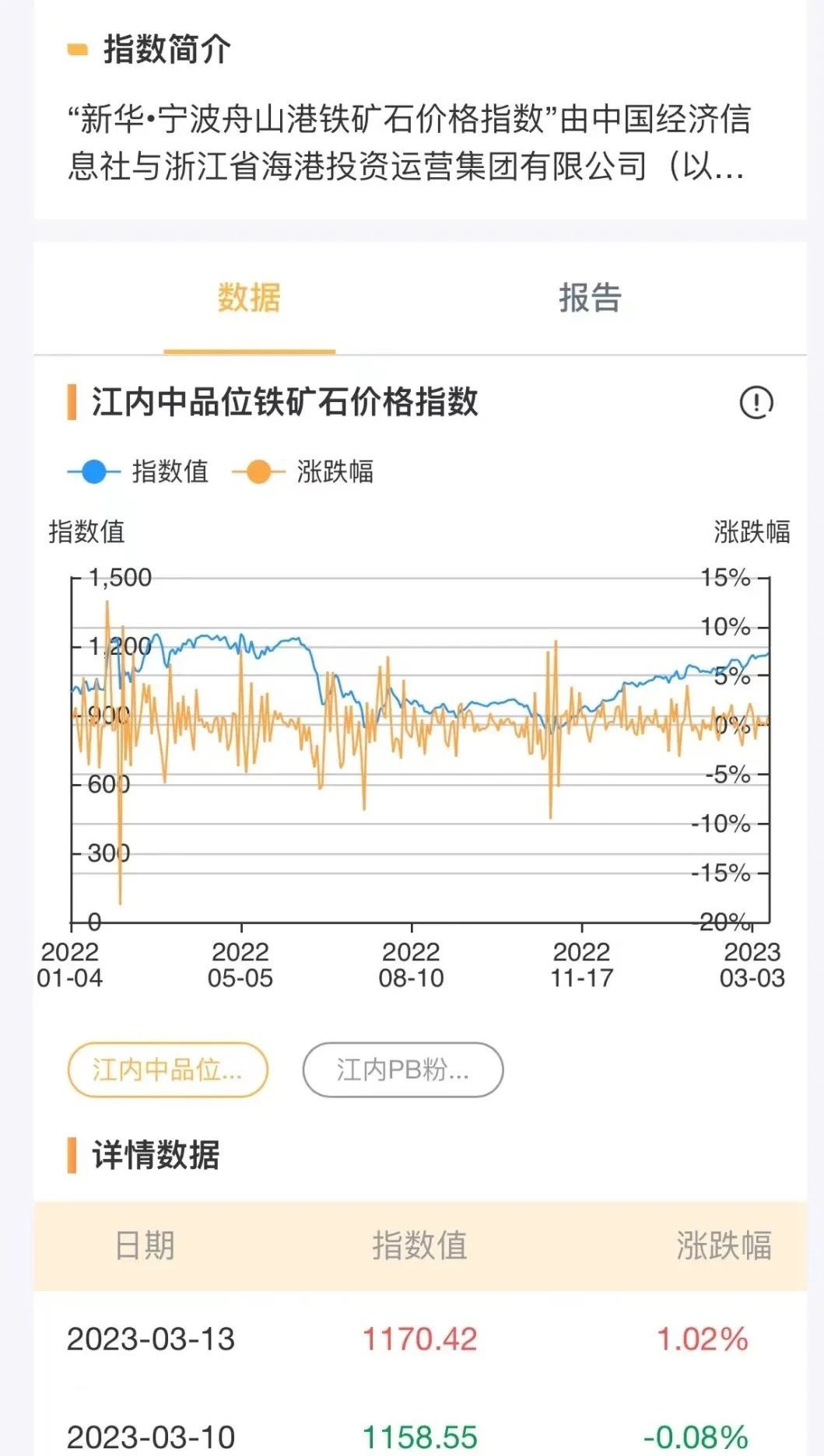Select the 江内PB粉 chip
This screenshot has height=1456, width=824.
[402, 1070]
